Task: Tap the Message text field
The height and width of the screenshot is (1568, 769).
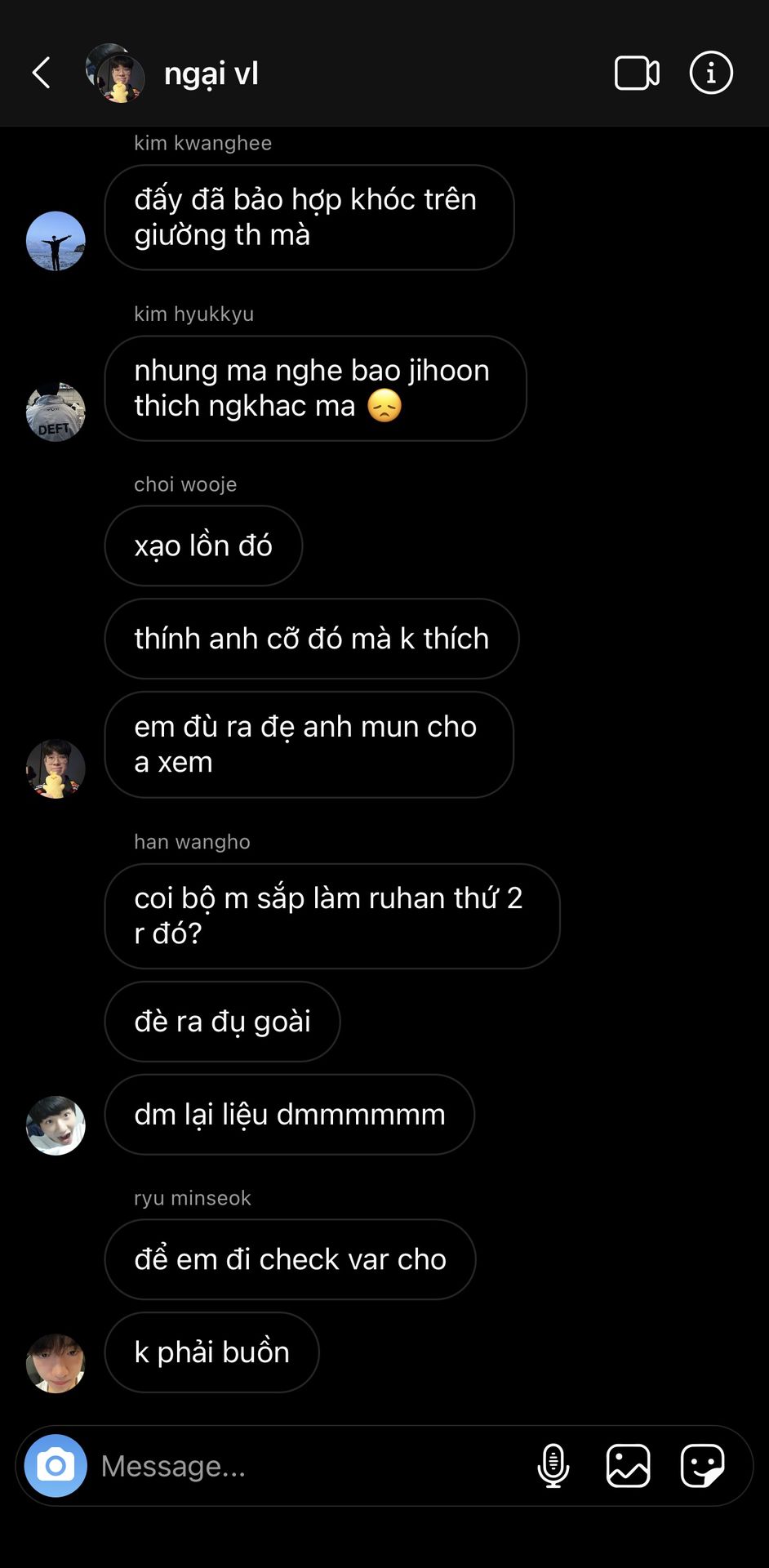Action: pos(310,1466)
